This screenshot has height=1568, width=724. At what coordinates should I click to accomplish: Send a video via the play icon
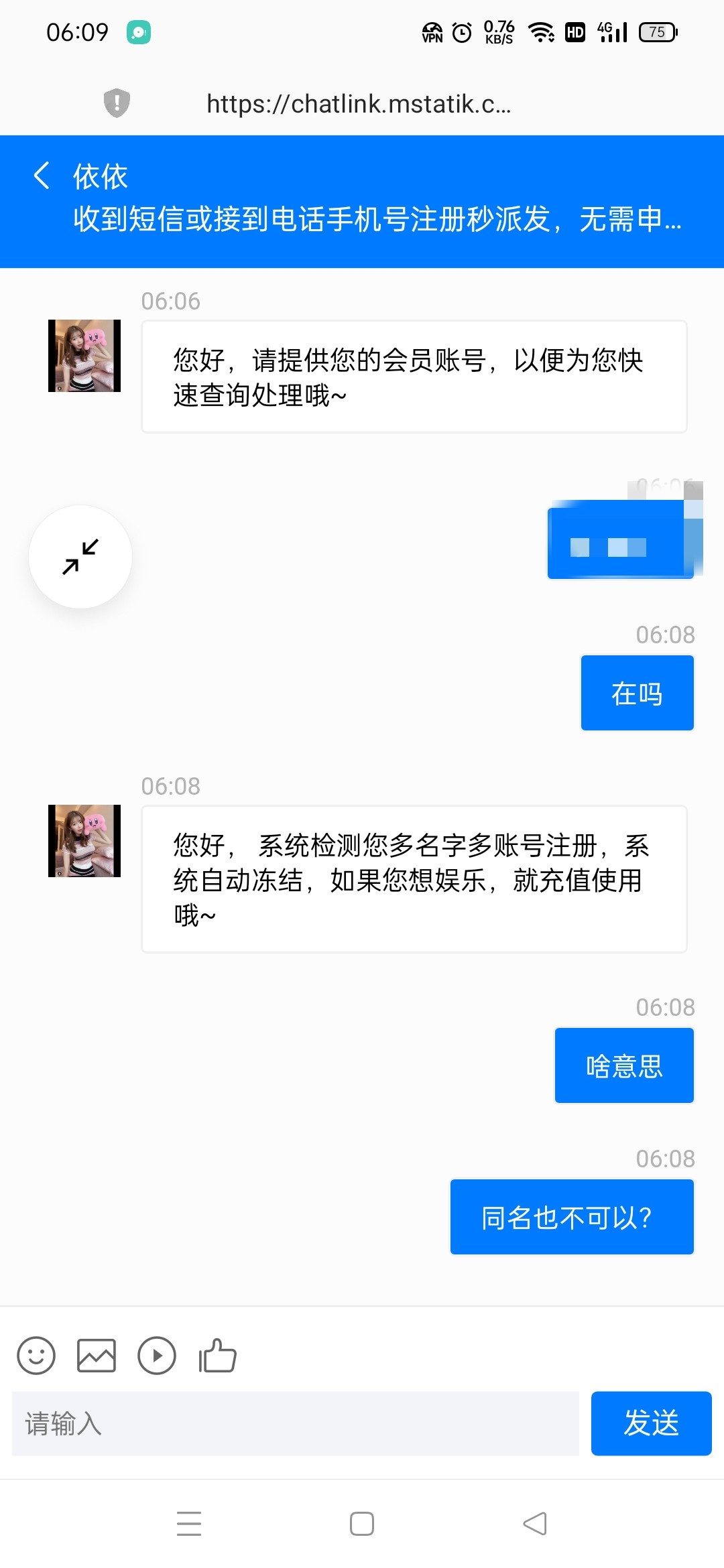[157, 1356]
